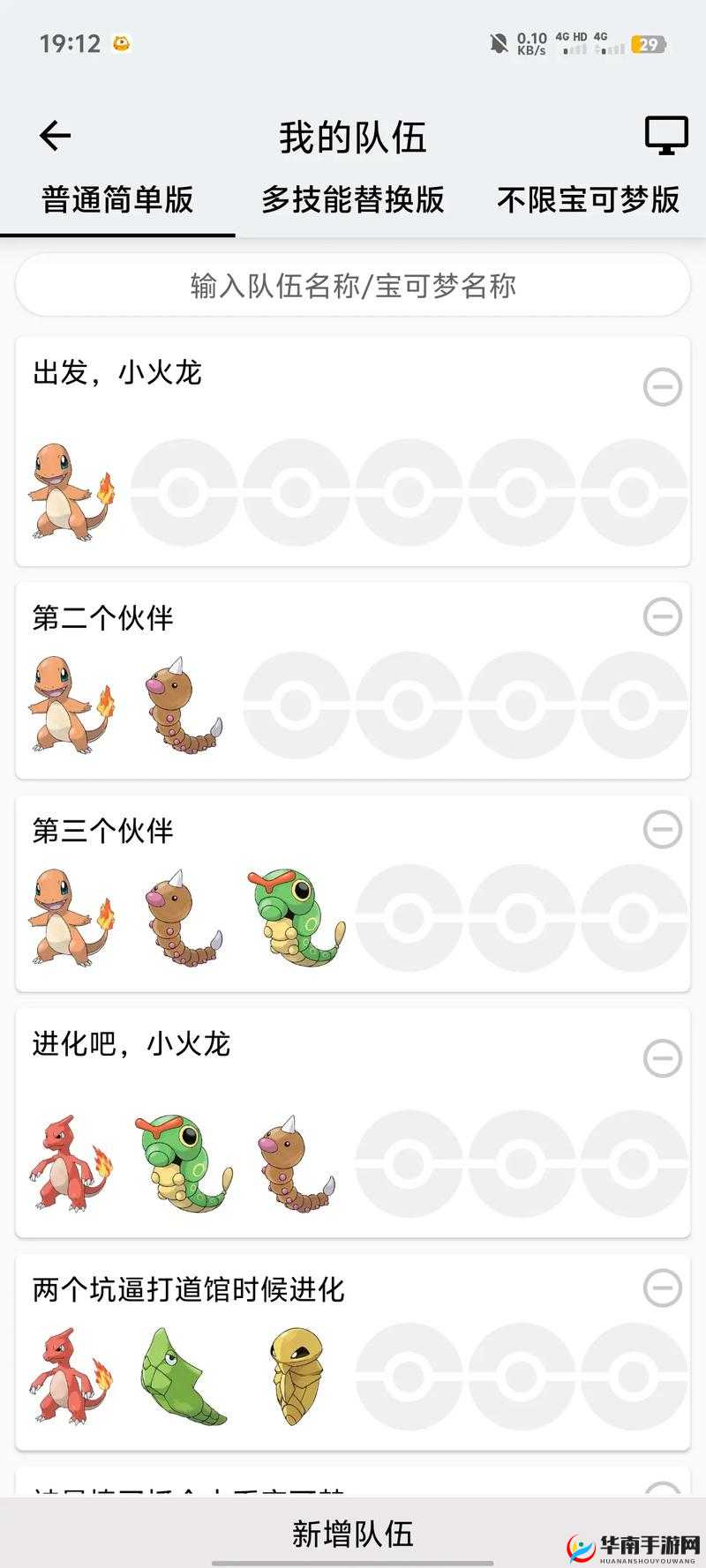The height and width of the screenshot is (1568, 706).
Task: Click the emoji icon beside the clock
Action: tap(120, 42)
